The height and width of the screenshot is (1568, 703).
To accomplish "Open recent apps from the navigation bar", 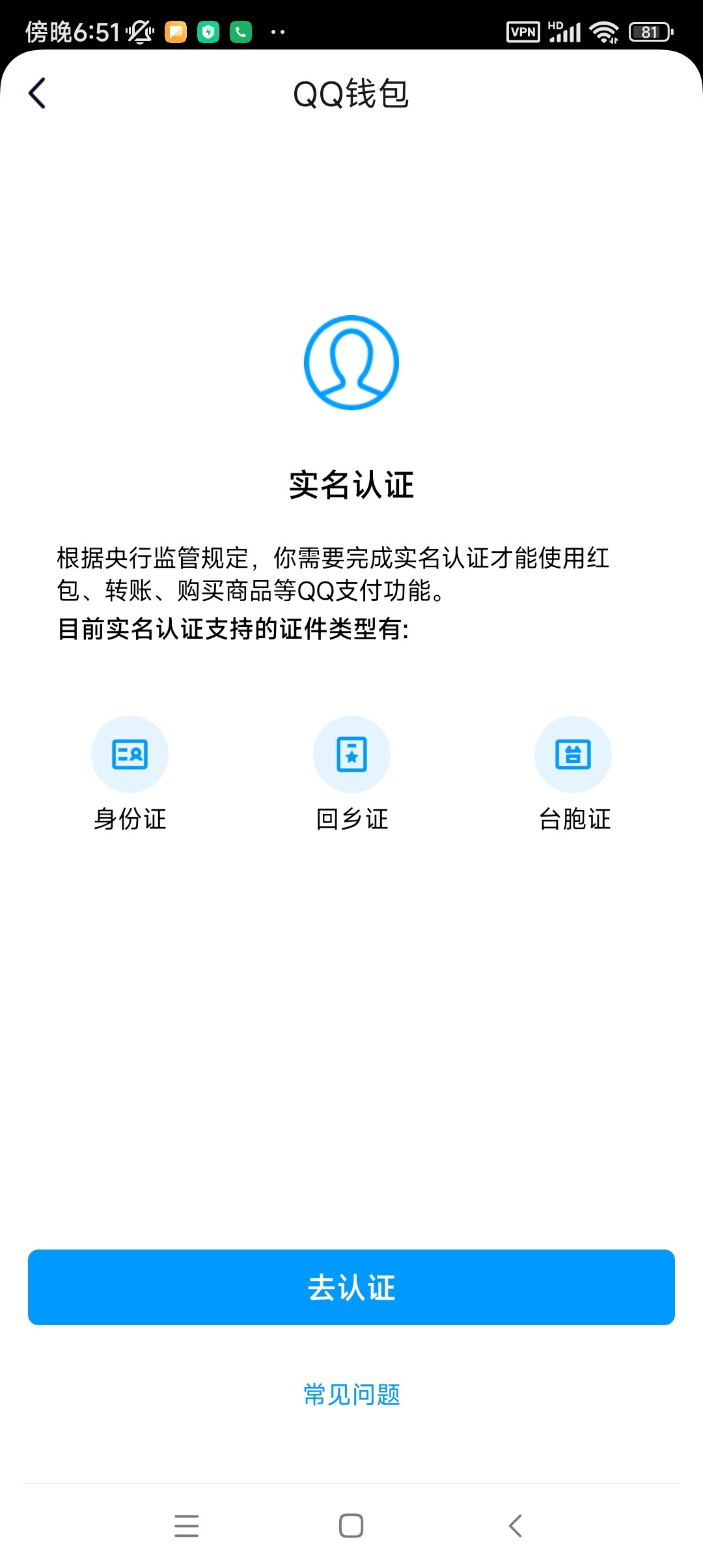I will (x=187, y=1526).
